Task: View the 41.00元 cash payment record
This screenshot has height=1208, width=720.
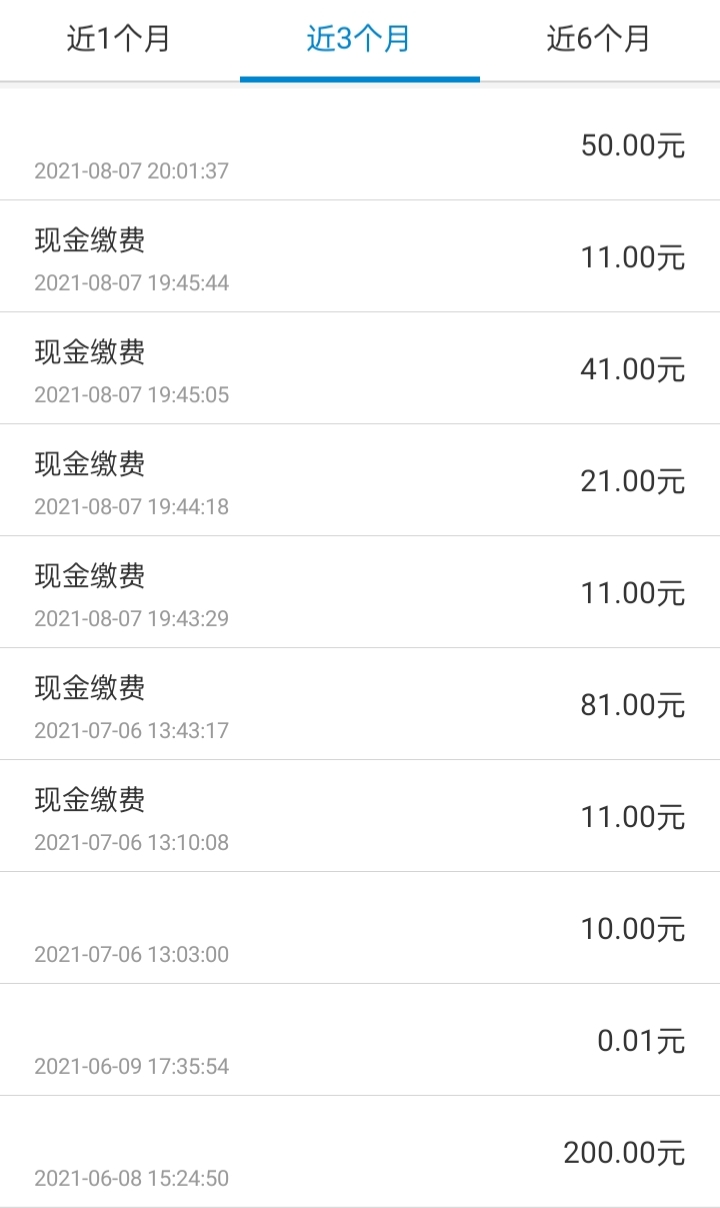Action: point(360,367)
